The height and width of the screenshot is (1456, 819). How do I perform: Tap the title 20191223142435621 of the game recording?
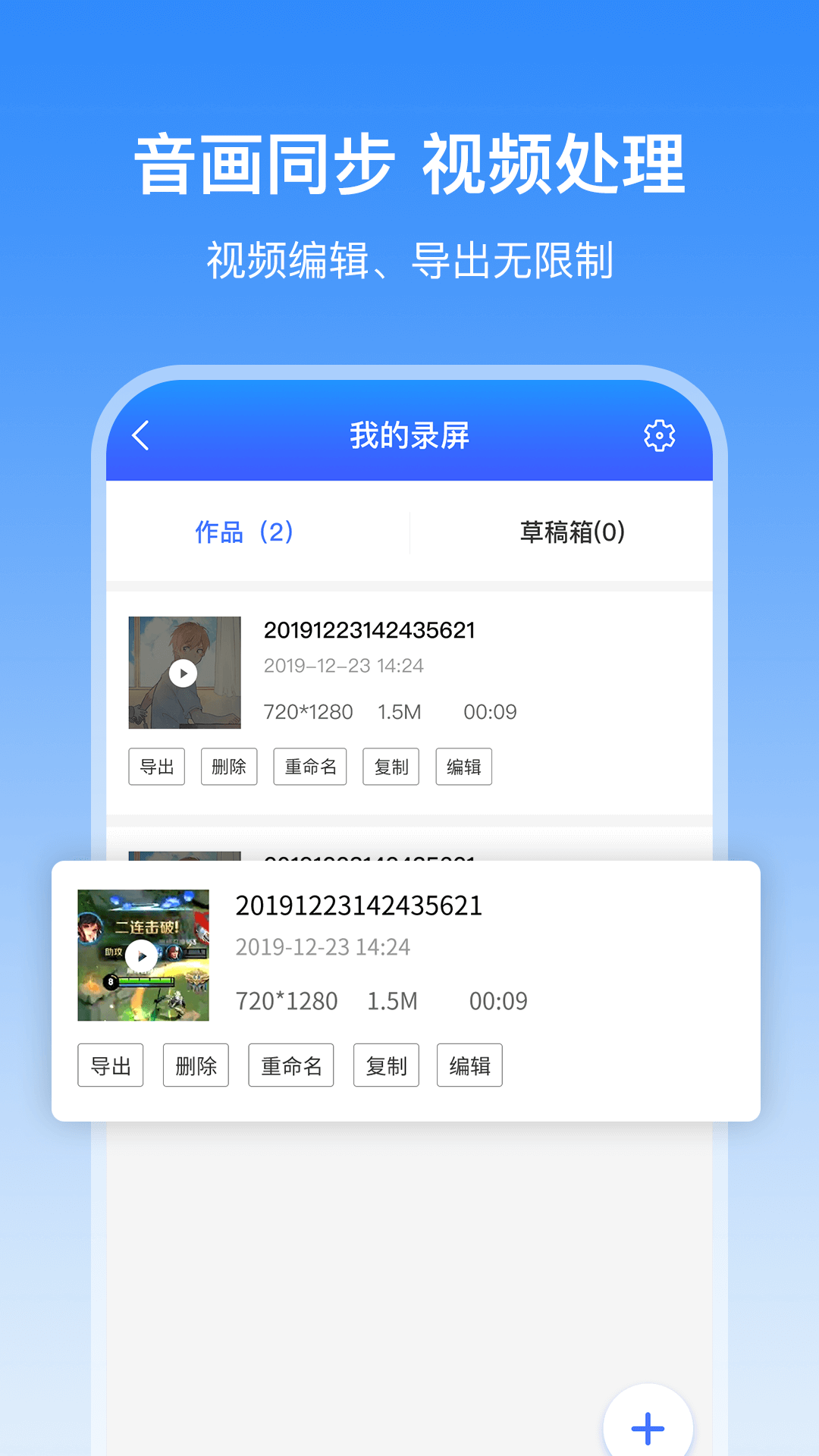[x=361, y=905]
